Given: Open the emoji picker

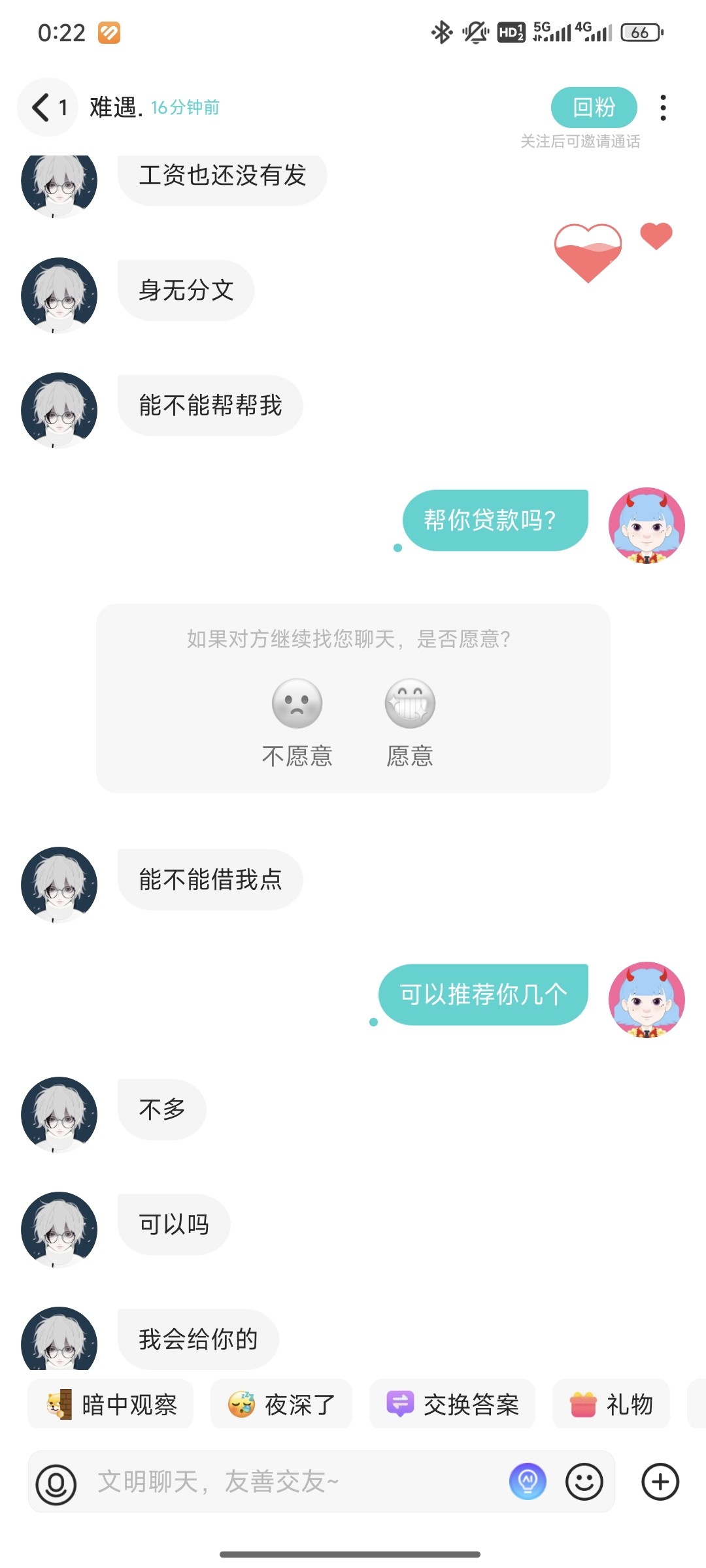Looking at the screenshot, I should coord(584,1482).
